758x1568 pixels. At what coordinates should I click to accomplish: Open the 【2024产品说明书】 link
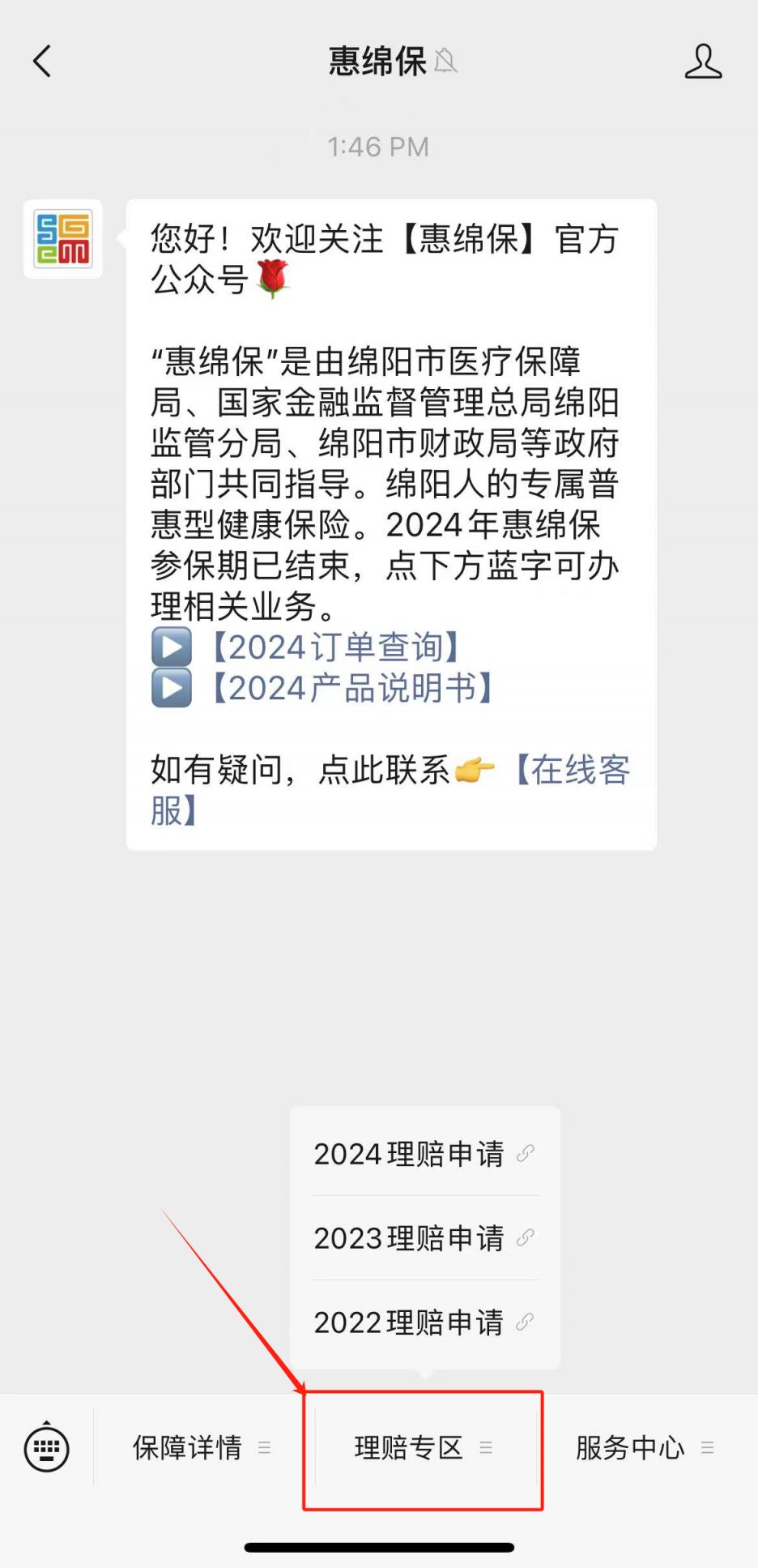(x=351, y=689)
